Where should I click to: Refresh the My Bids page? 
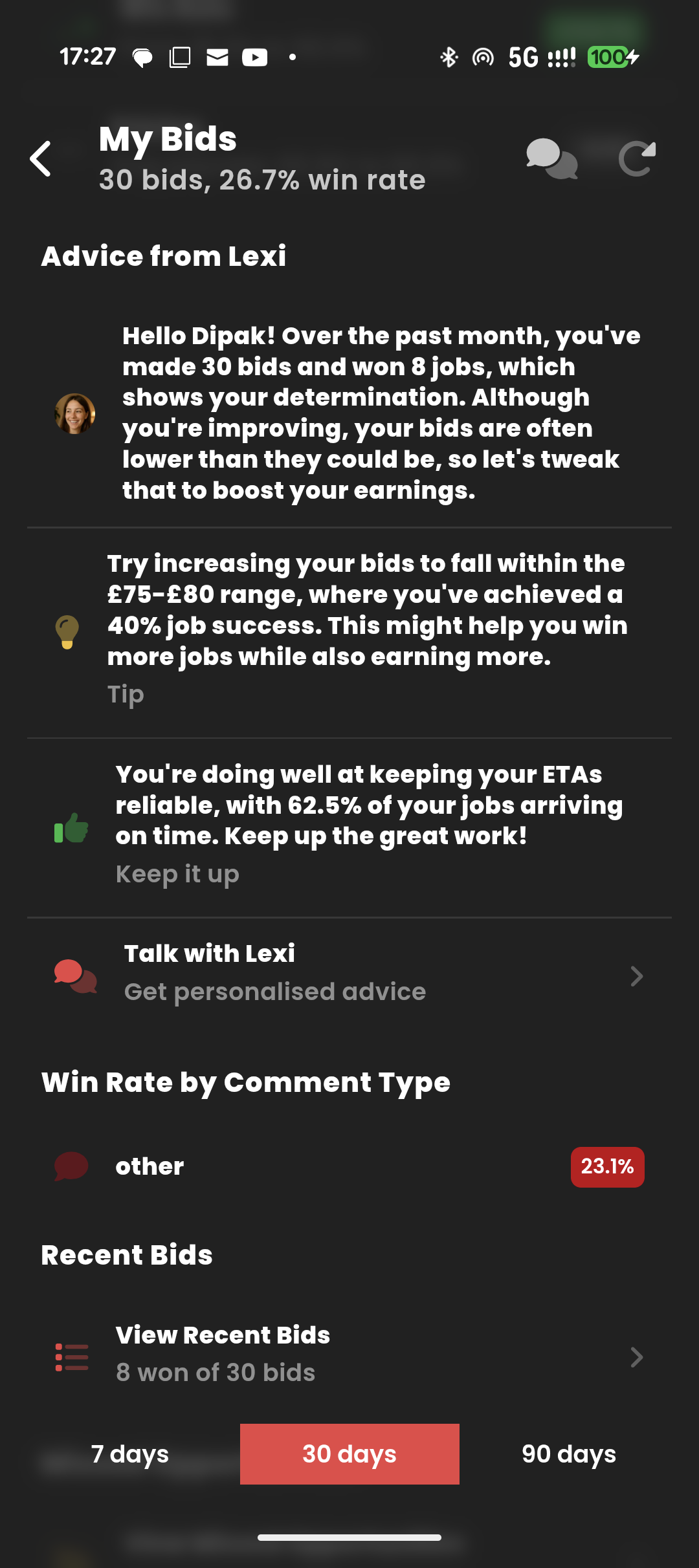(637, 158)
